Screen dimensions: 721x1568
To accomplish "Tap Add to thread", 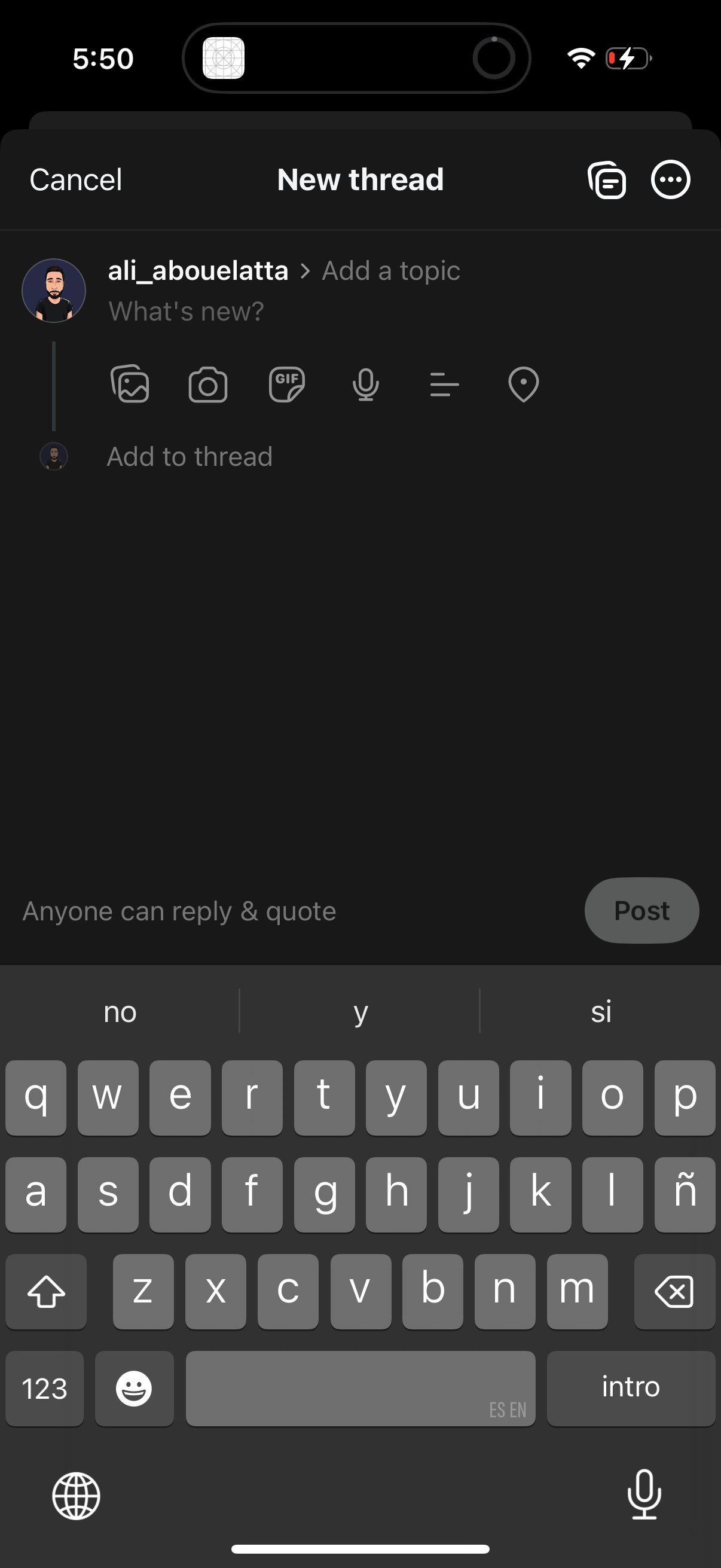I will pos(190,456).
